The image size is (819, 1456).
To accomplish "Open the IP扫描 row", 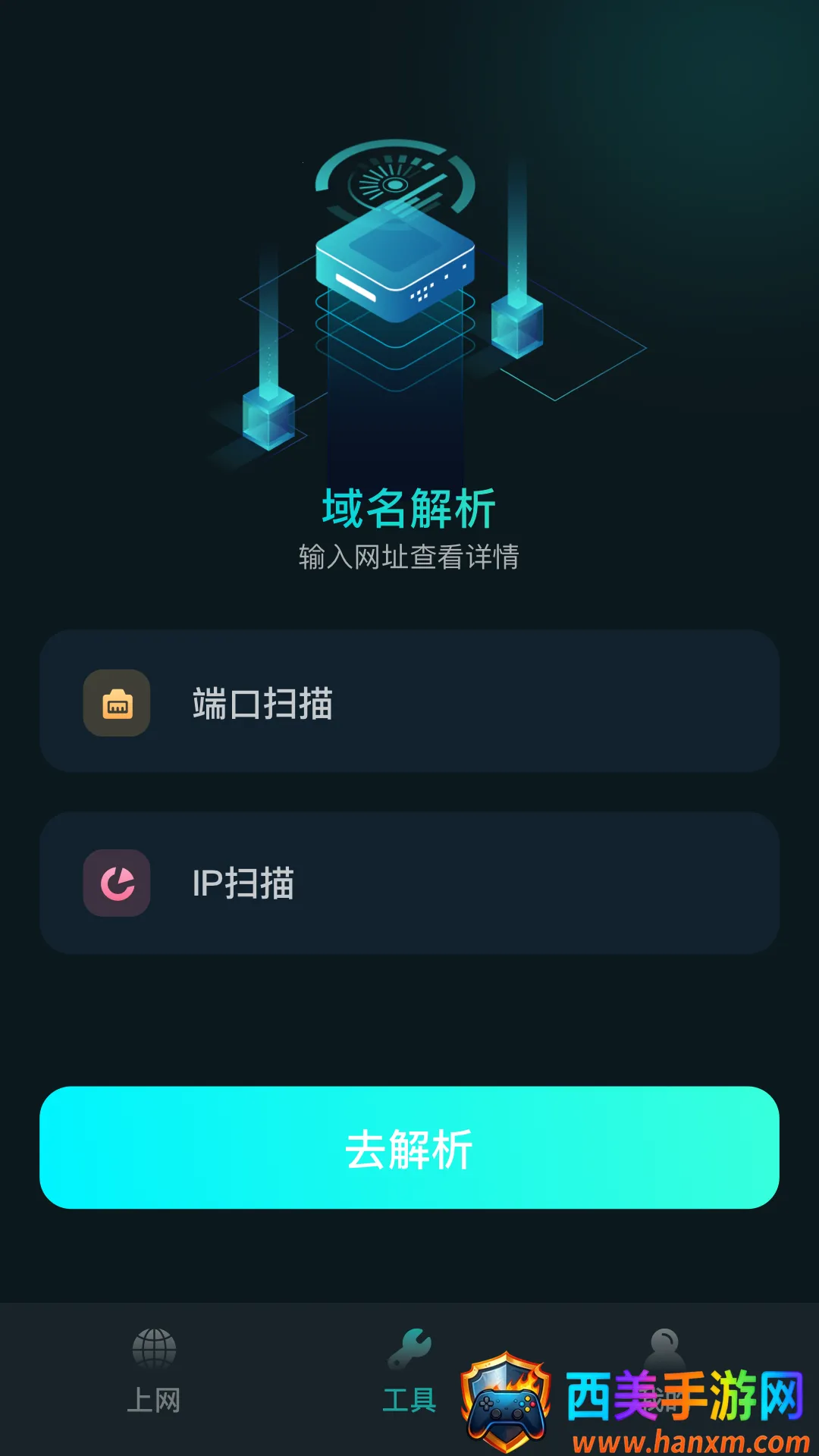I will tap(409, 883).
